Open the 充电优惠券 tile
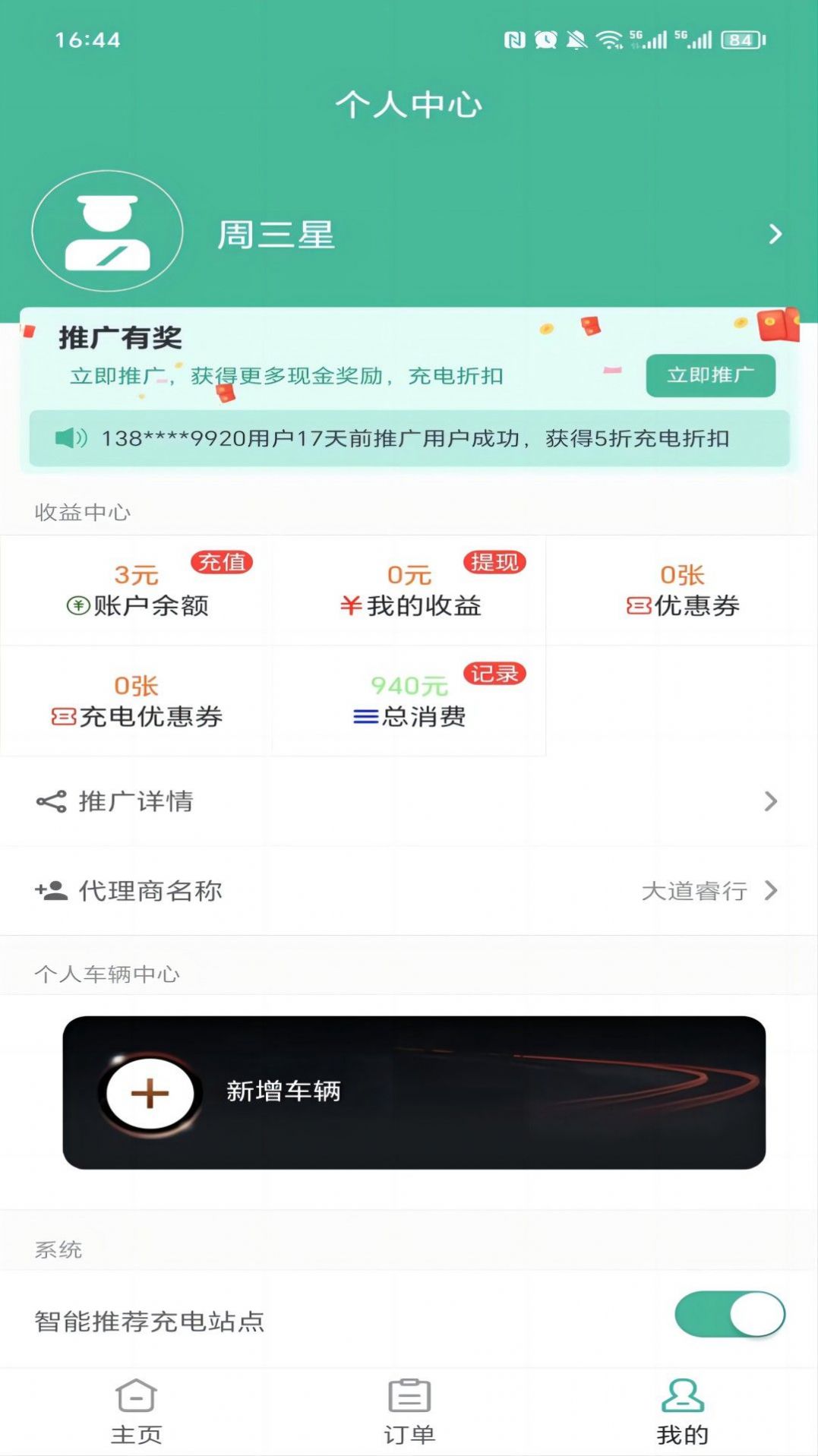The image size is (818, 1456). 137,702
